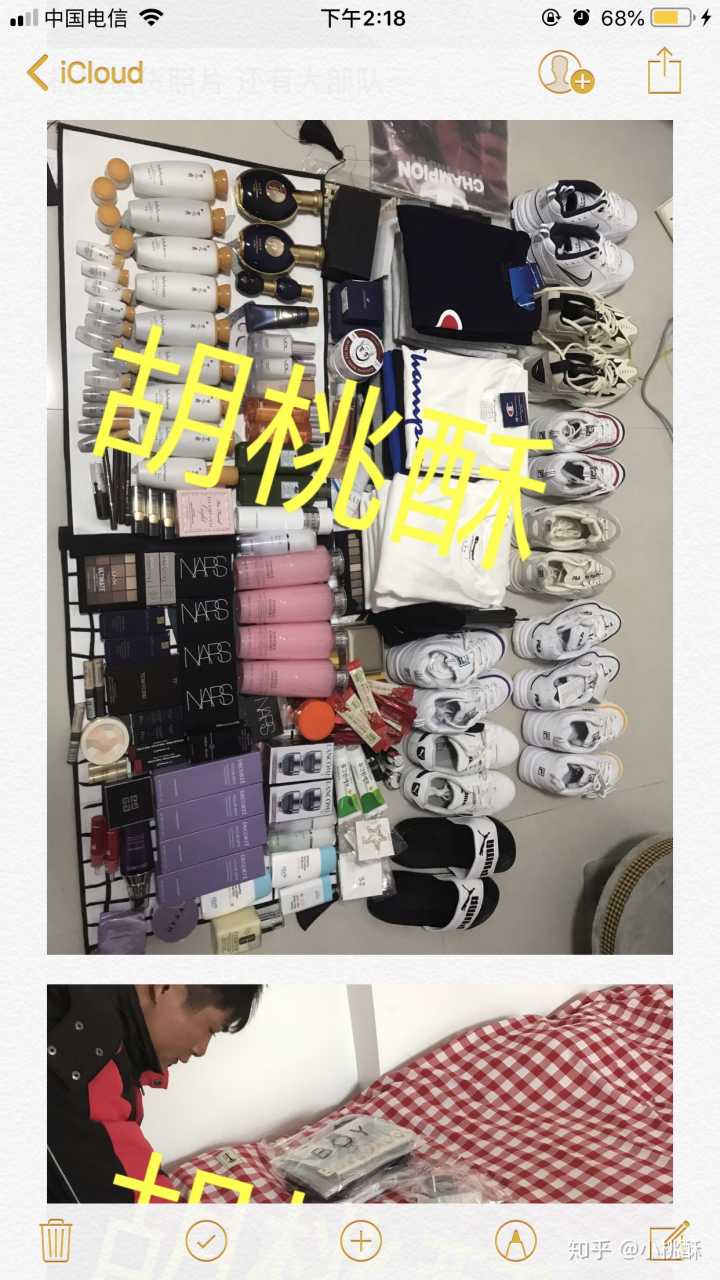Go back to the iCloud notes list
Image resolution: width=720 pixels, height=1280 pixels.
click(85, 73)
